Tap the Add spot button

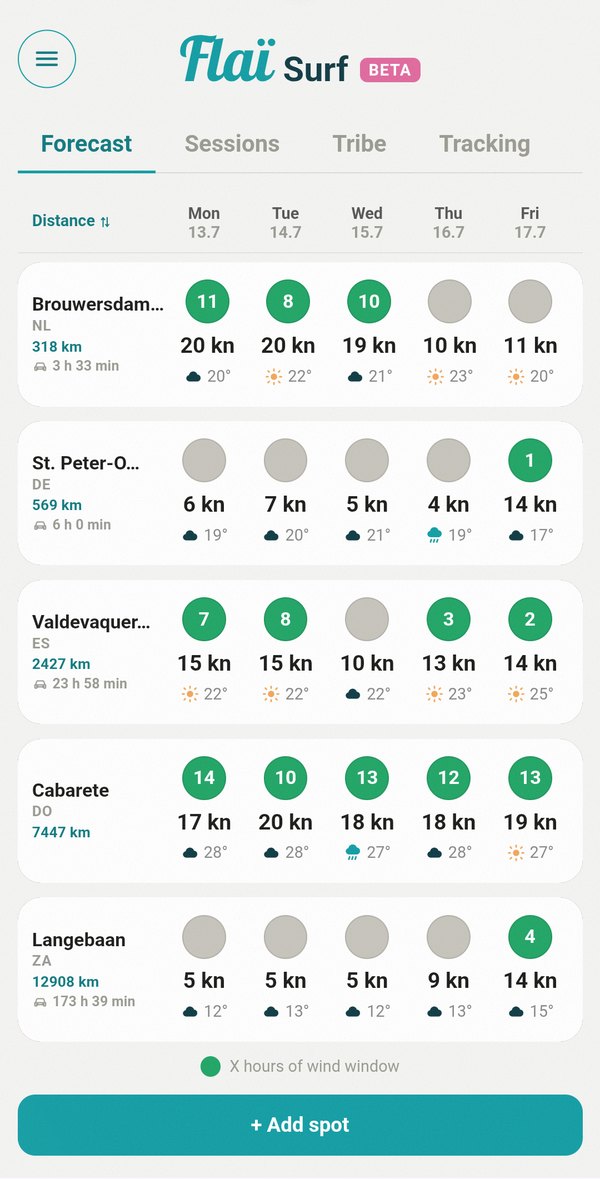[x=300, y=1125]
